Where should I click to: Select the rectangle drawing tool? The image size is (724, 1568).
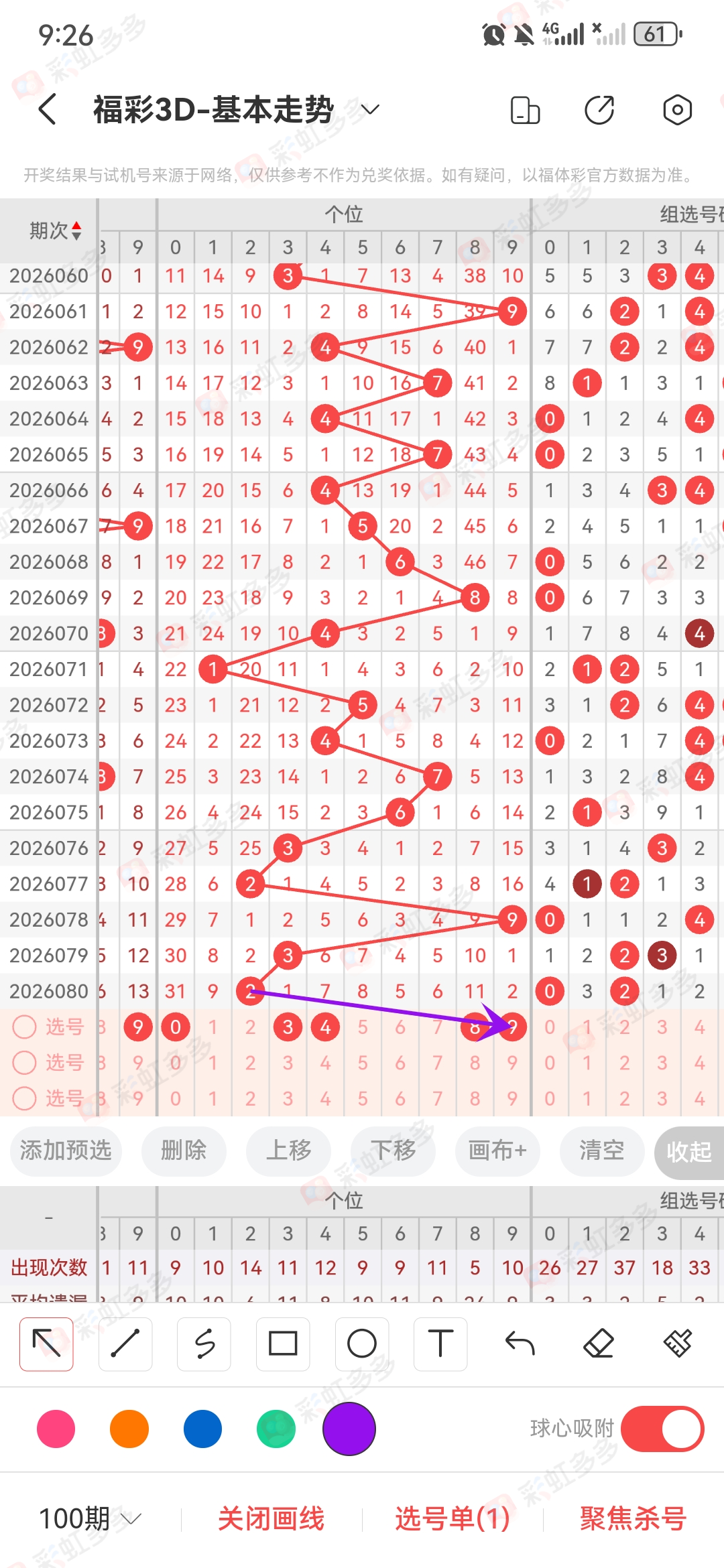click(x=282, y=1344)
